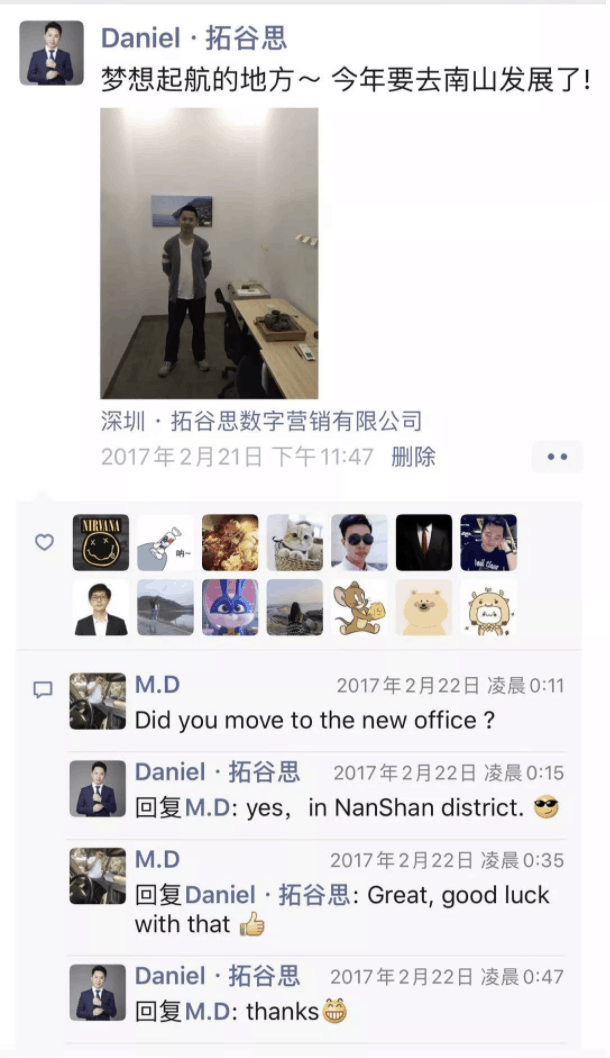
Task: Open the cat avatar in likes list
Action: pos(295,542)
